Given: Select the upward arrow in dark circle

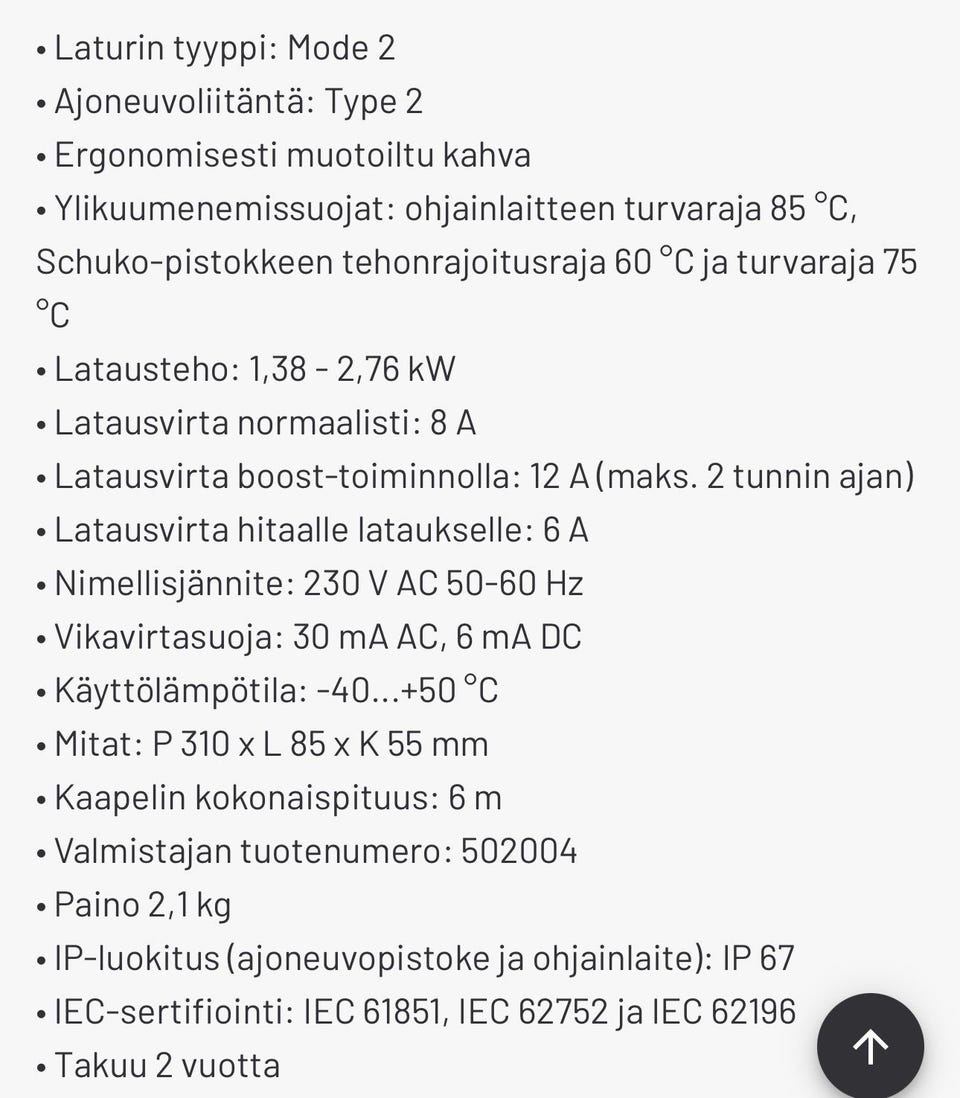Looking at the screenshot, I should [x=869, y=1044].
